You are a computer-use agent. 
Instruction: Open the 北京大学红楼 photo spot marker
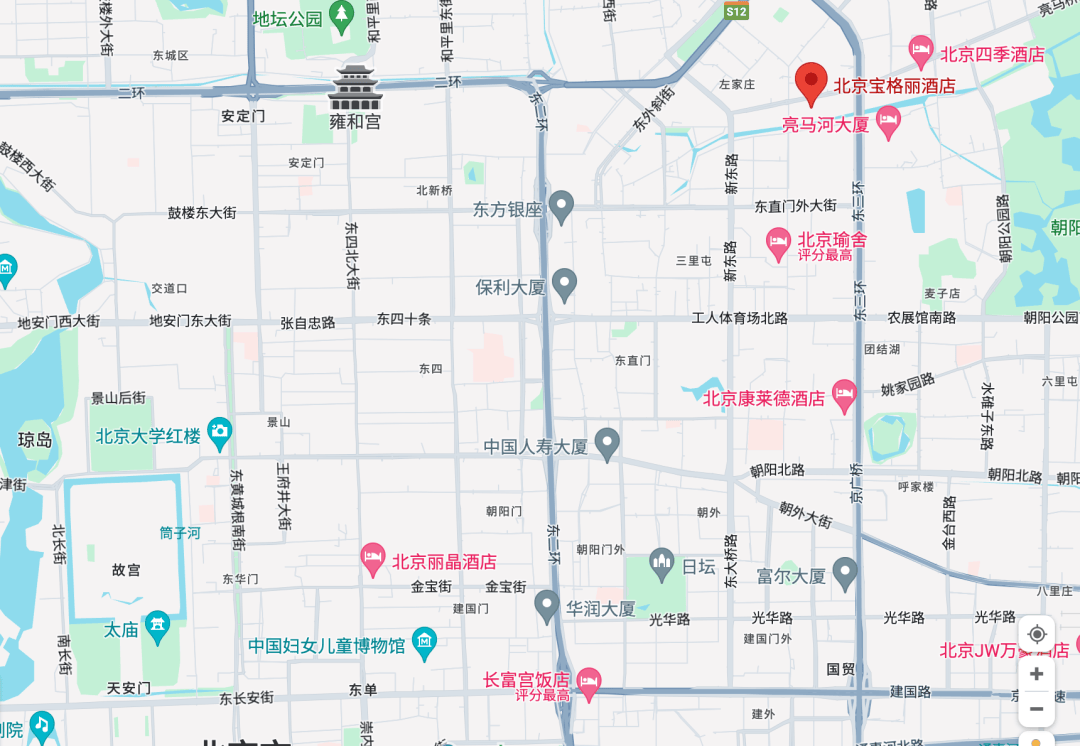[220, 433]
